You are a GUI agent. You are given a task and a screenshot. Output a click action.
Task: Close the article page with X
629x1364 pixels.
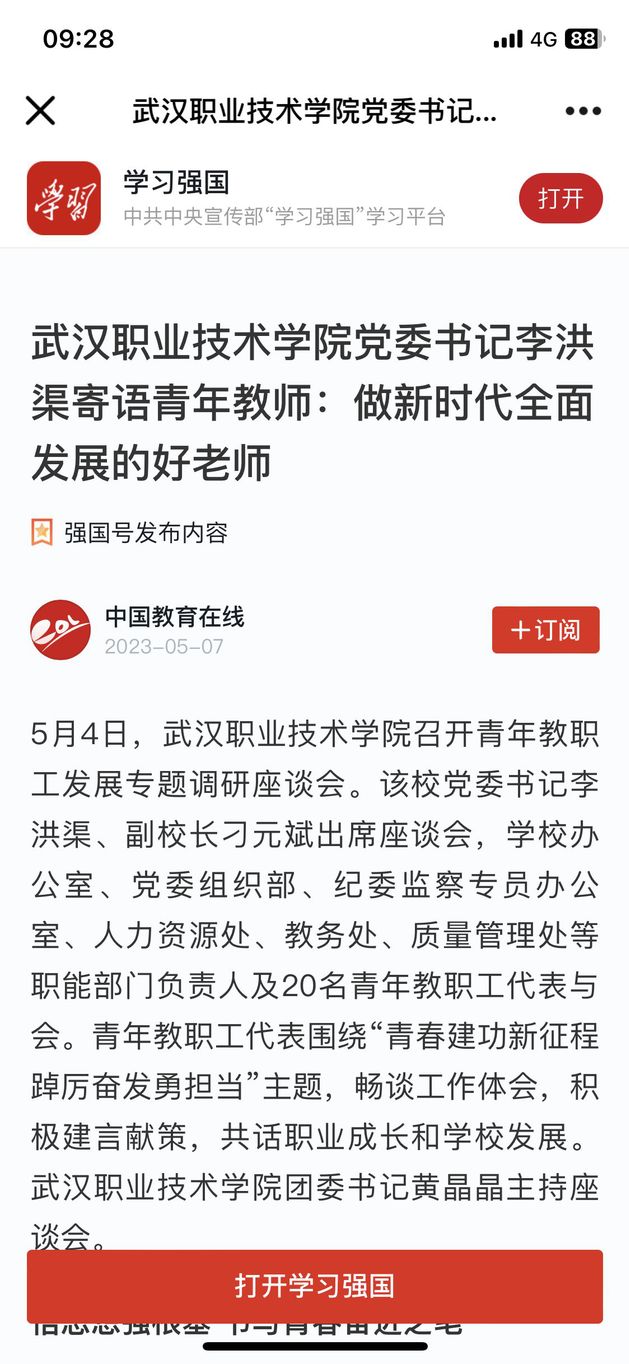pos(40,111)
